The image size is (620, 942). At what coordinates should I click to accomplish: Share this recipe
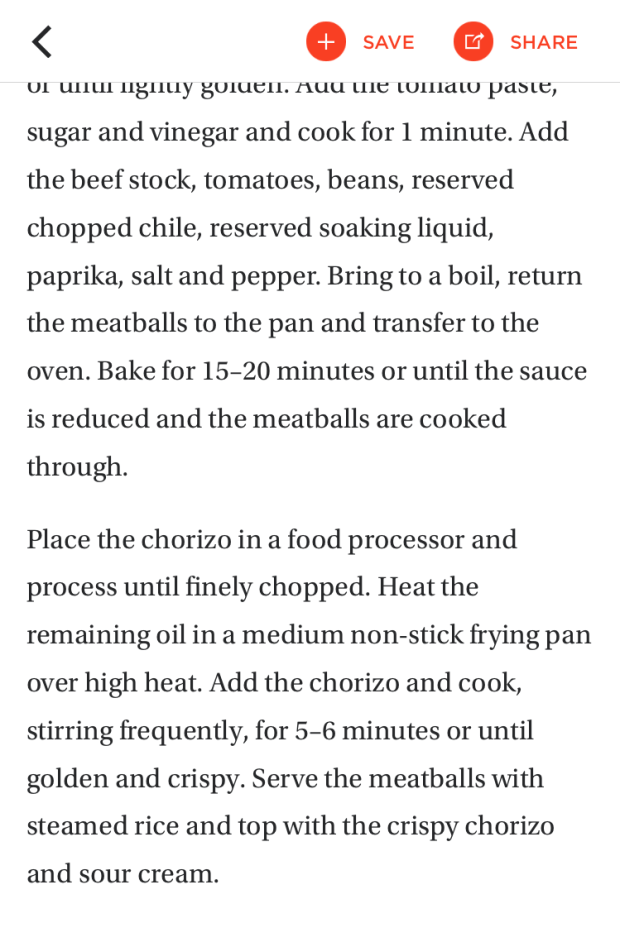[515, 42]
